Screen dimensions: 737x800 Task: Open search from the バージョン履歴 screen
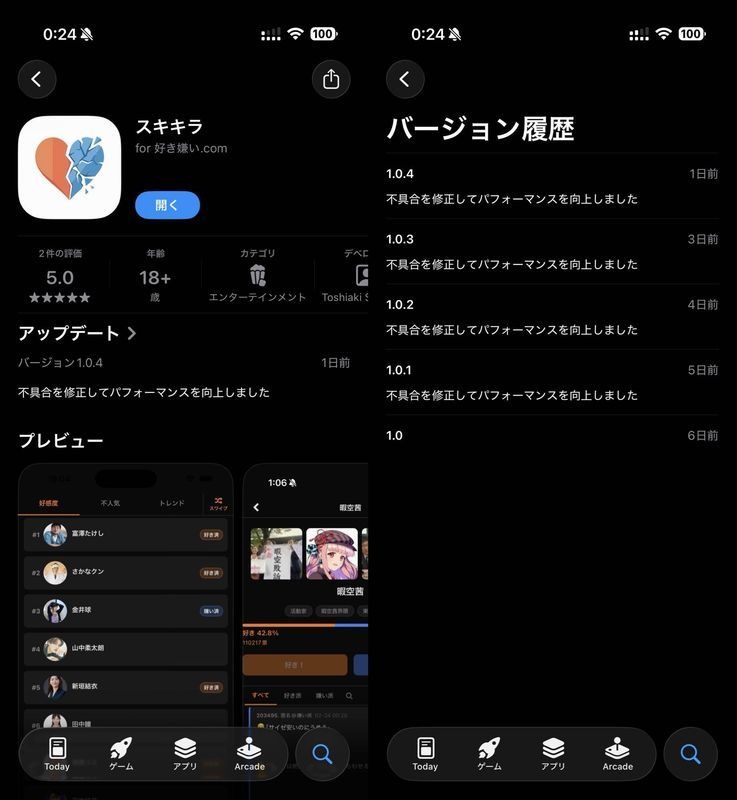[x=690, y=754]
